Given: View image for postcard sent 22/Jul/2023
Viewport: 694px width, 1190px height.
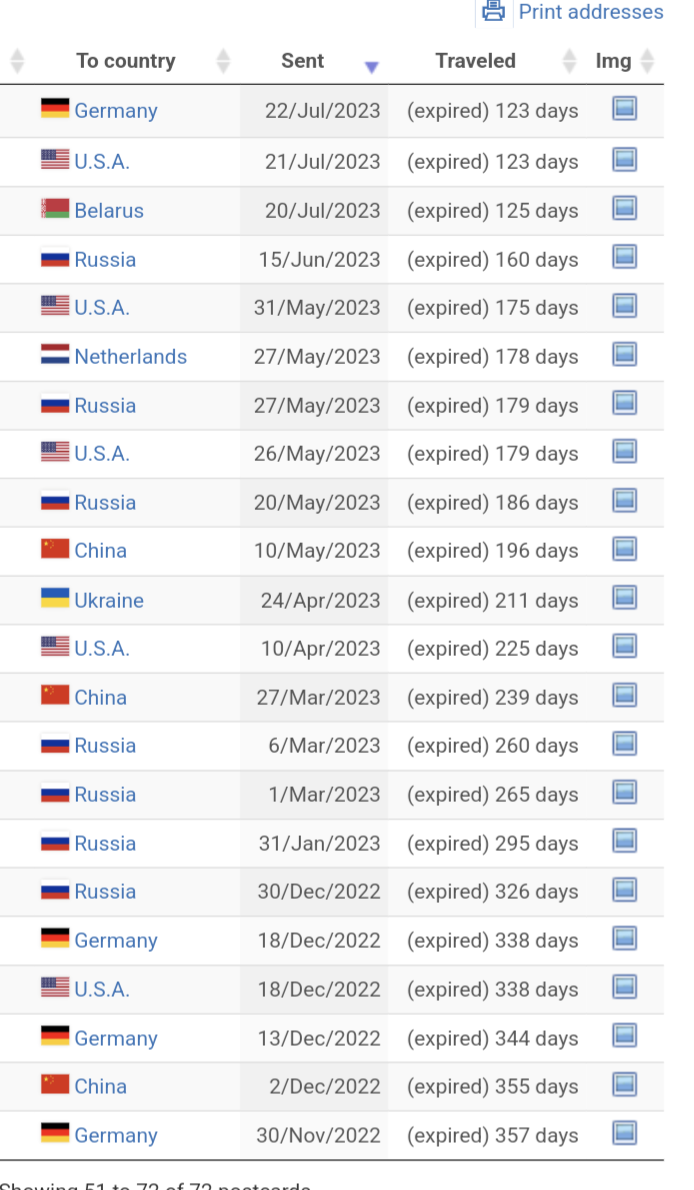Looking at the screenshot, I should (624, 109).
